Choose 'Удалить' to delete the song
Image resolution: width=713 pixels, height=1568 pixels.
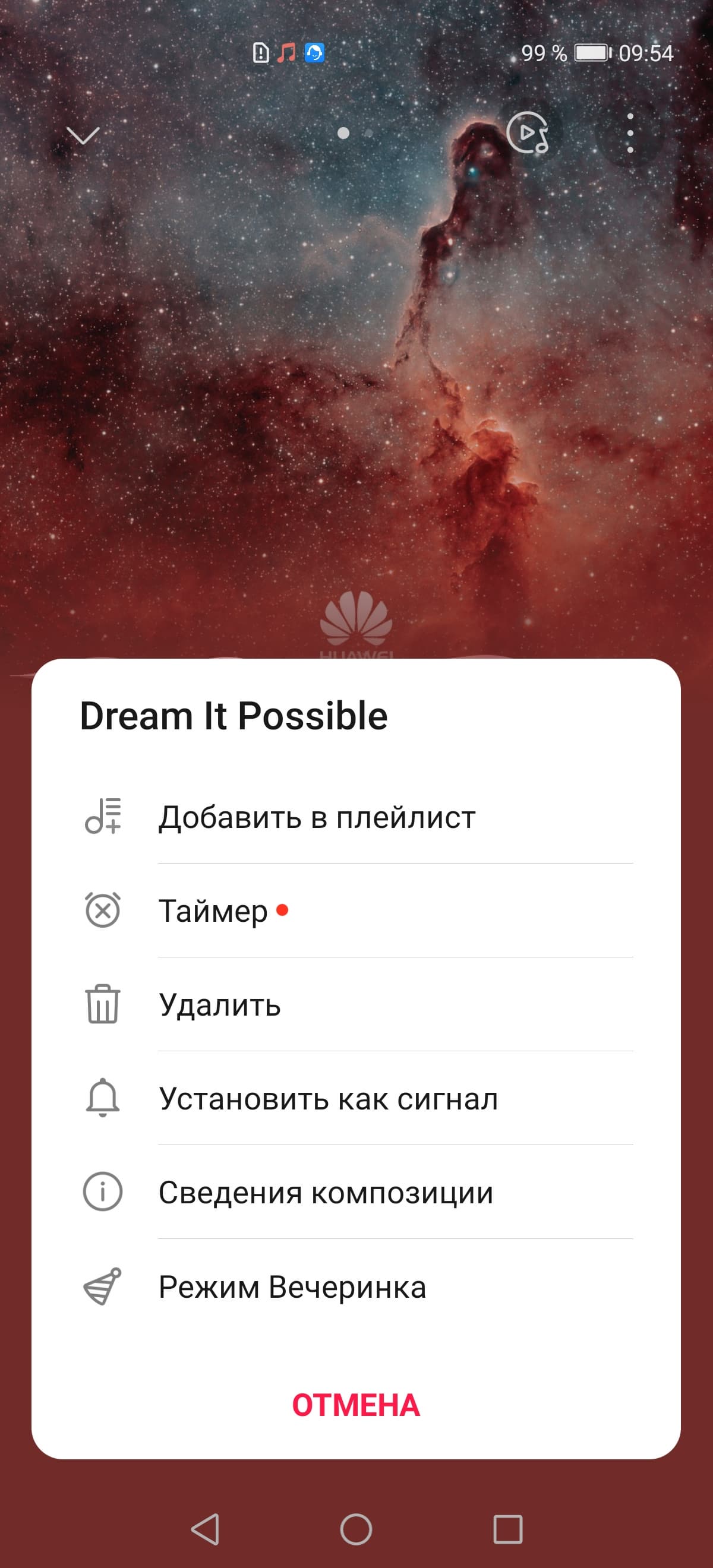(x=219, y=1004)
